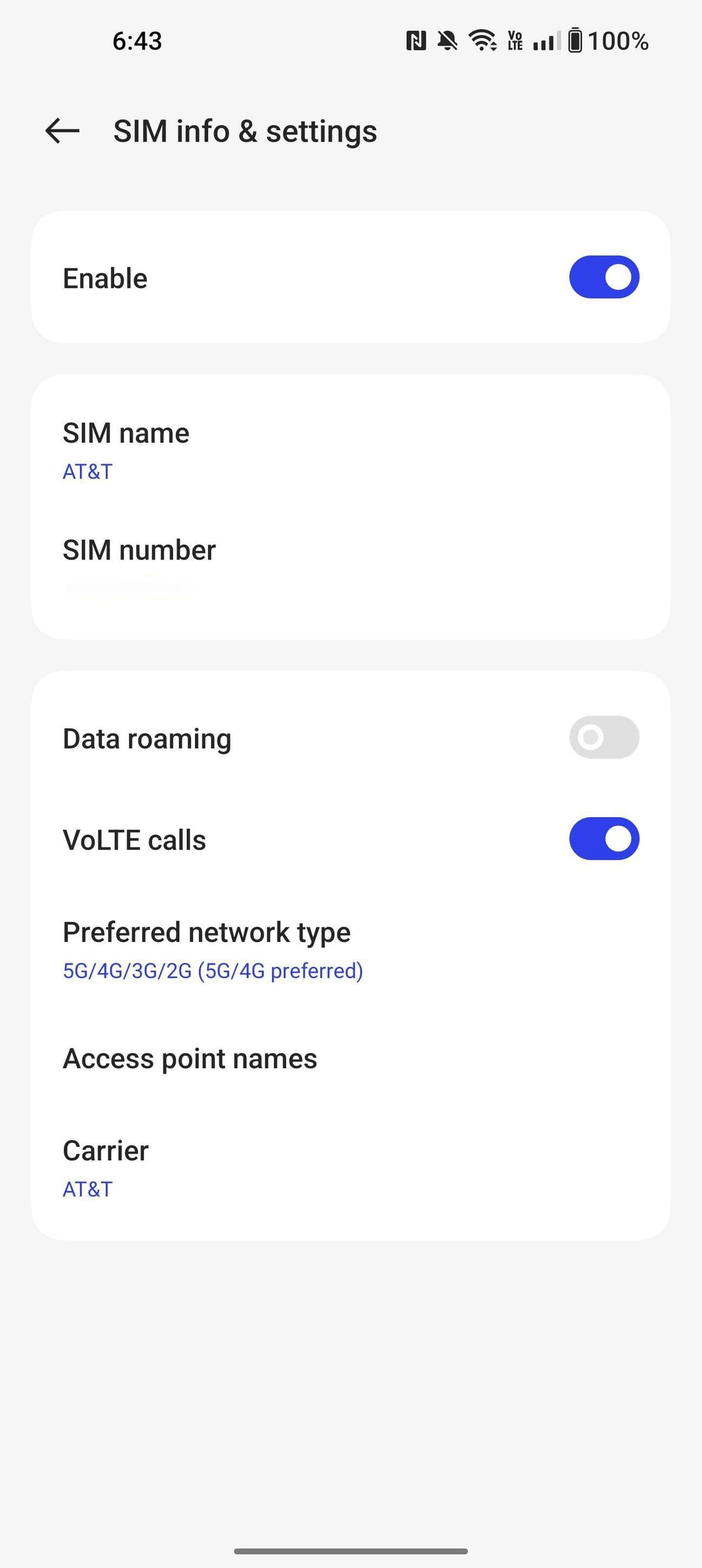Tap the muted notifications bell icon
The image size is (702, 1568).
(446, 40)
